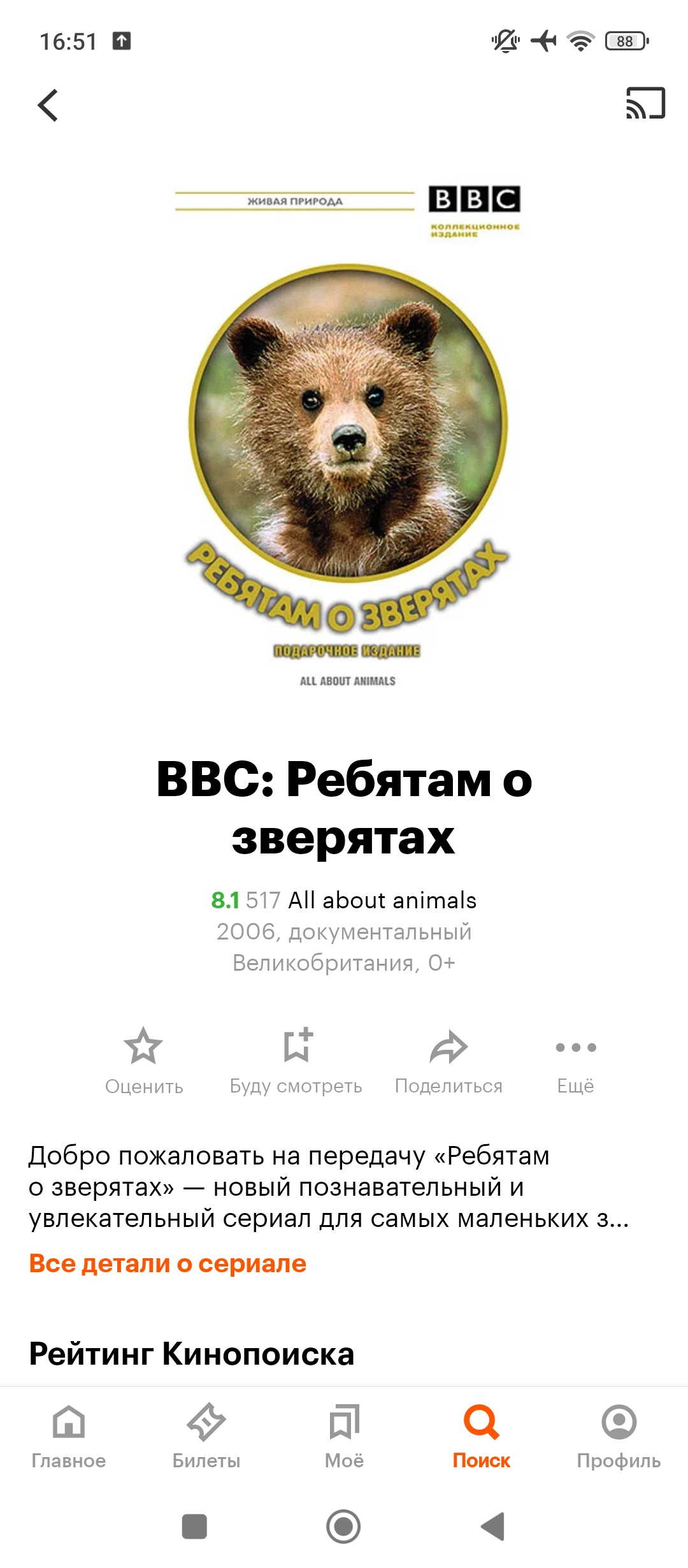Select the Поиск tab
The height and width of the screenshot is (1568, 688).
[482, 1434]
